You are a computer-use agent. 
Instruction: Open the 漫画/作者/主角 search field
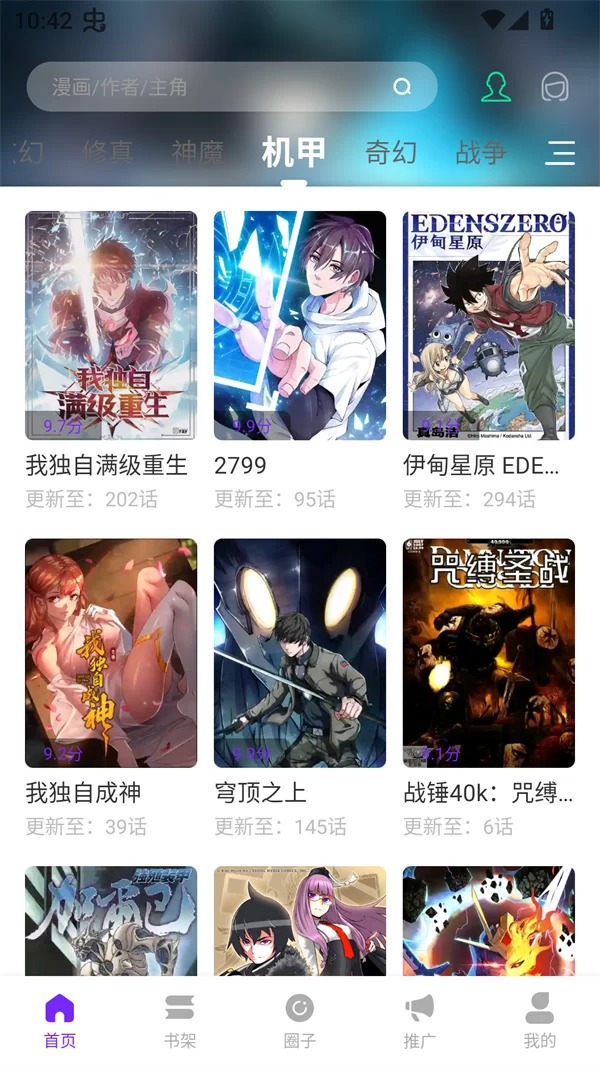[x=220, y=87]
